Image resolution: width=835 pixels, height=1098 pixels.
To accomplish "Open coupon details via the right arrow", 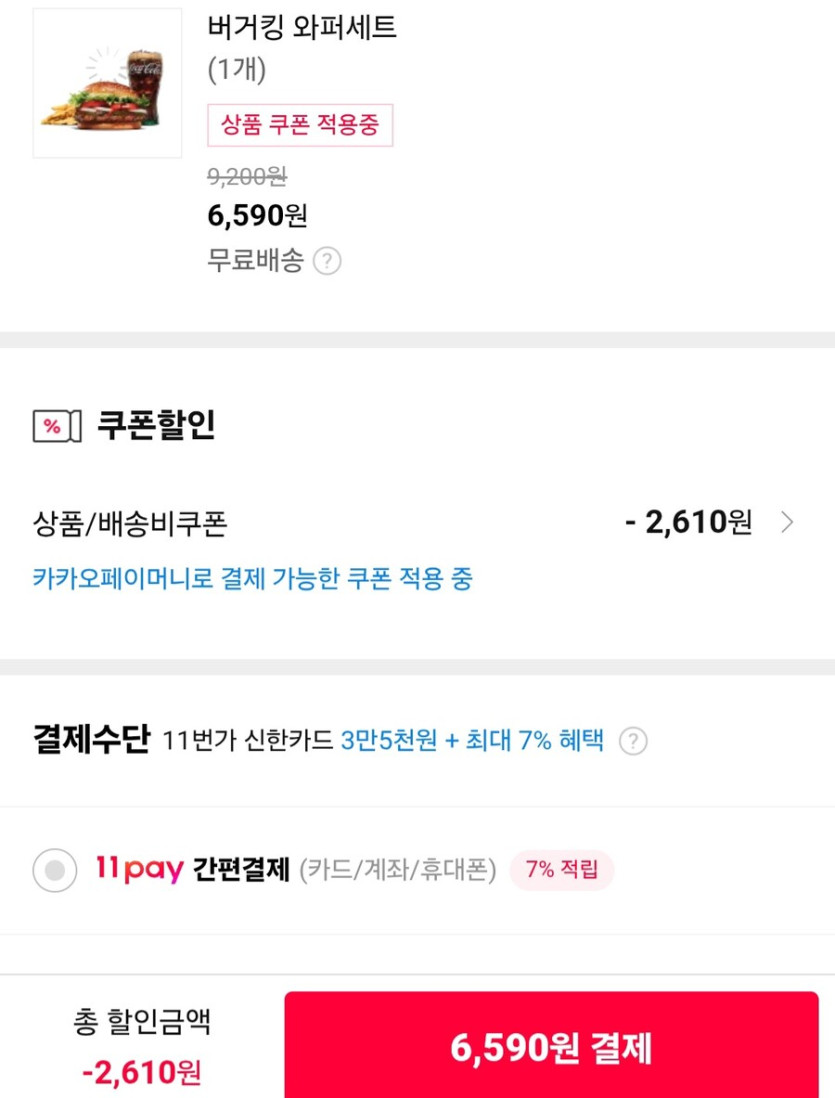I will pos(788,522).
